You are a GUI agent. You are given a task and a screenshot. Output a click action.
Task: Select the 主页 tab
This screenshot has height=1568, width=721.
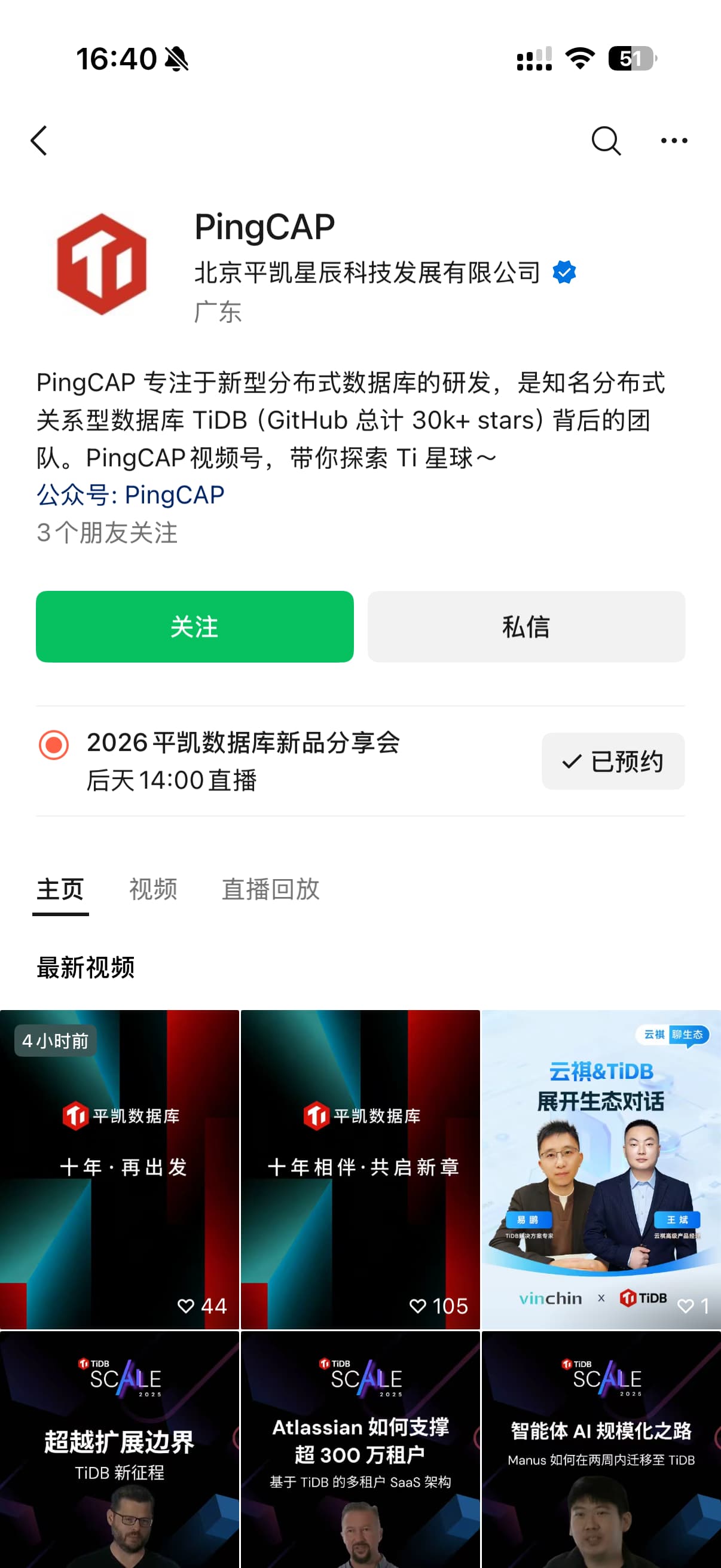60,889
